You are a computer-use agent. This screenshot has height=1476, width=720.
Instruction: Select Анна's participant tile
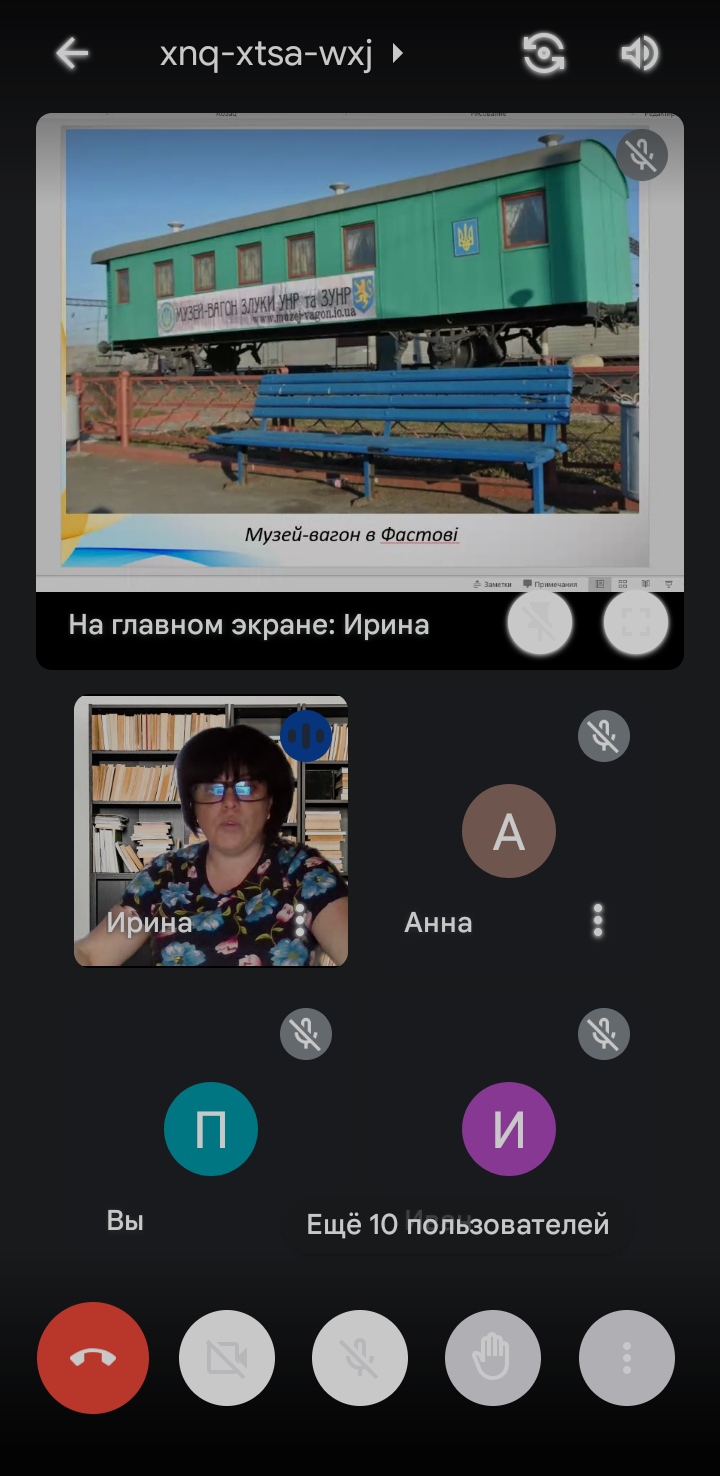click(509, 831)
